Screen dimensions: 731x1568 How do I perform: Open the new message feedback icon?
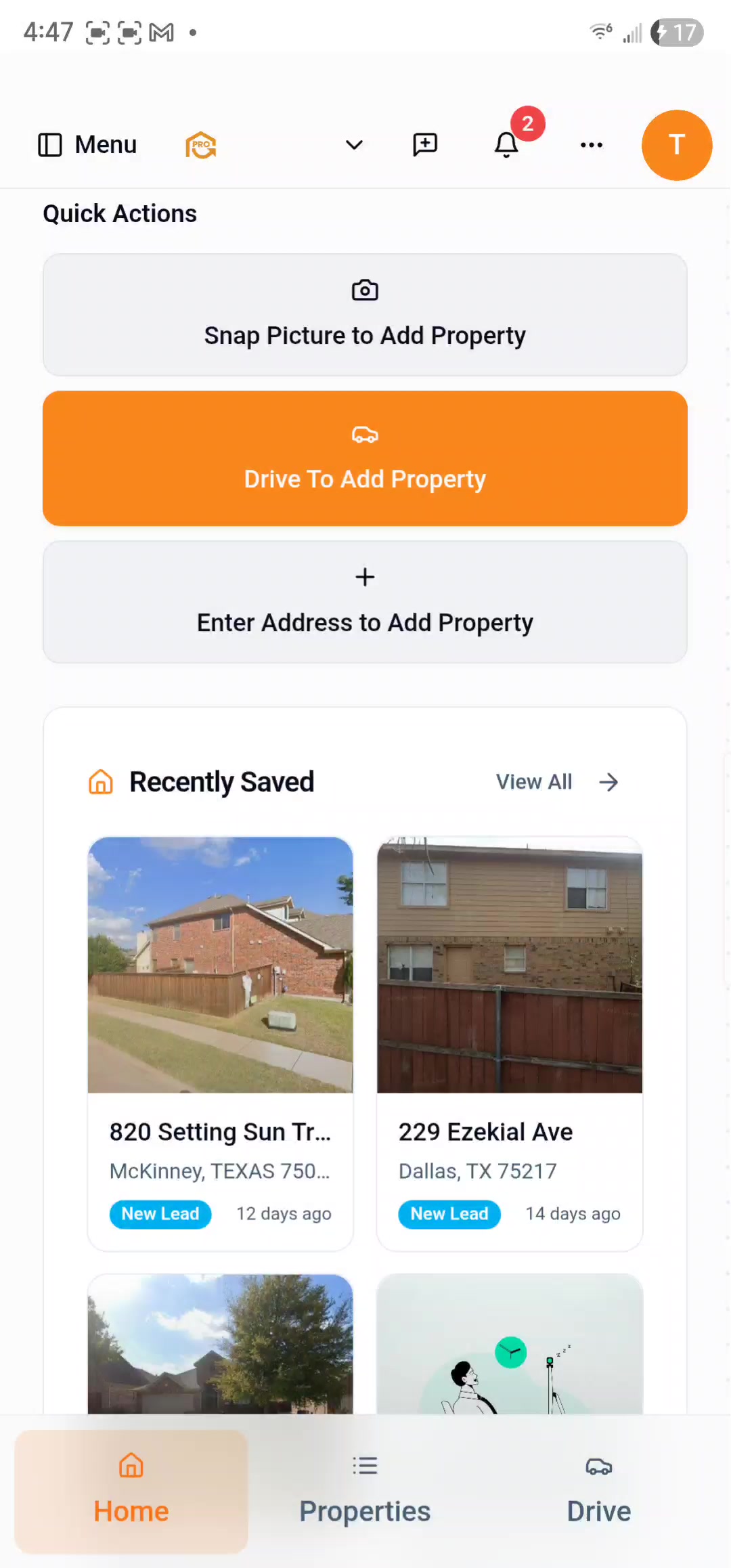(x=425, y=145)
